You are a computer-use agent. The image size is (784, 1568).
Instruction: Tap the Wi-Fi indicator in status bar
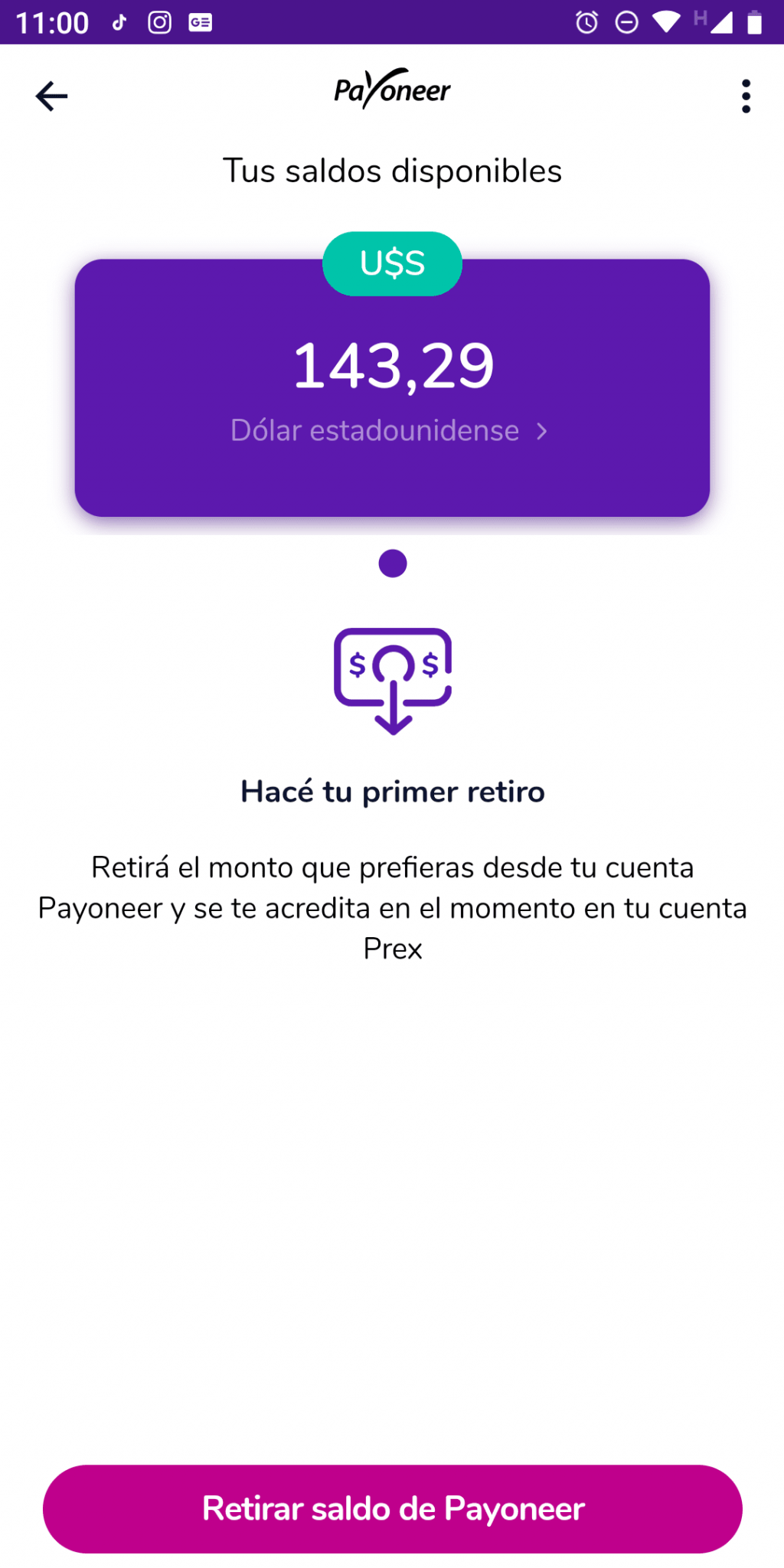tap(668, 21)
